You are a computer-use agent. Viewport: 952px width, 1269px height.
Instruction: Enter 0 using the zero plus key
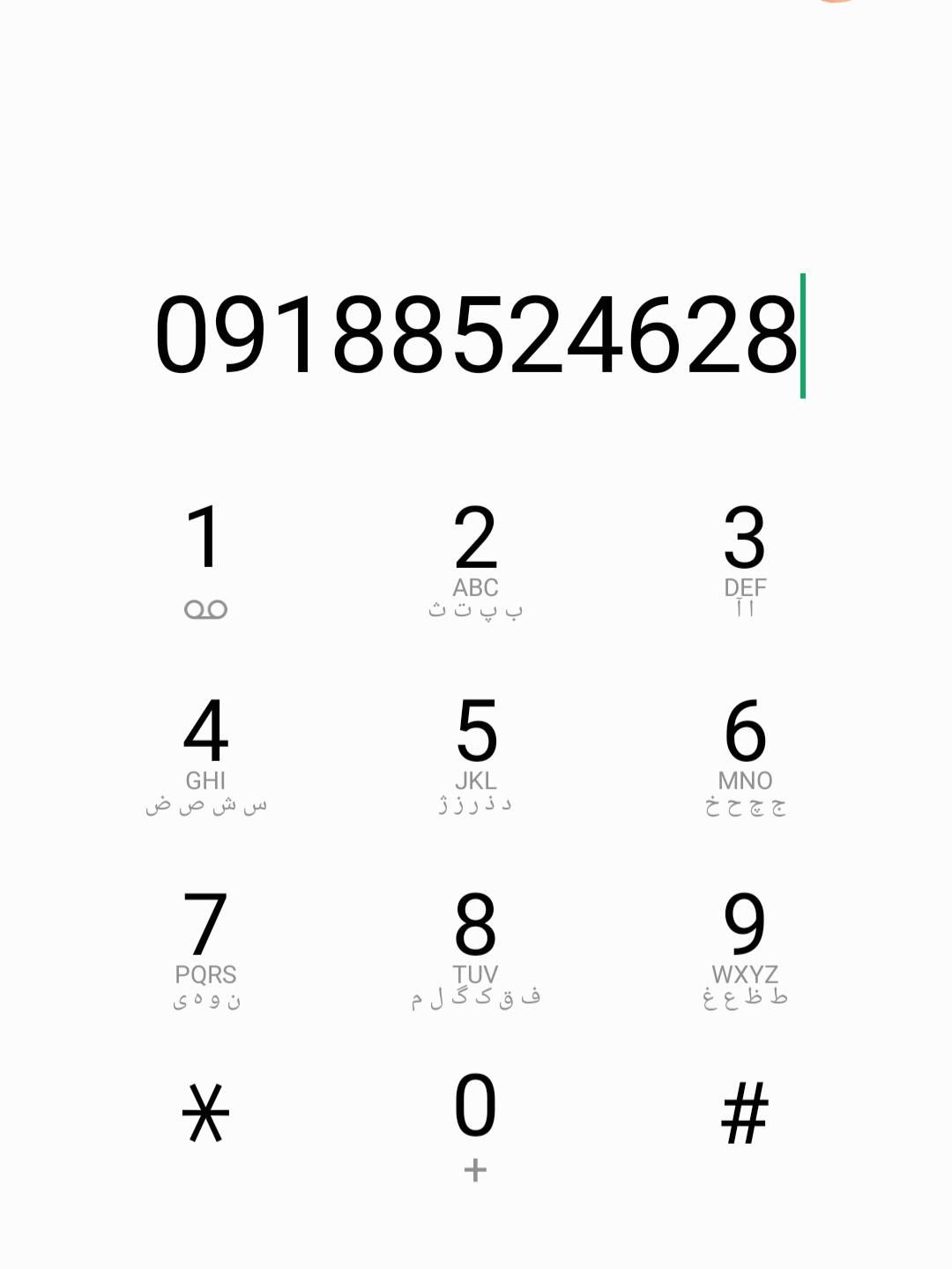pyautogui.click(x=475, y=1122)
